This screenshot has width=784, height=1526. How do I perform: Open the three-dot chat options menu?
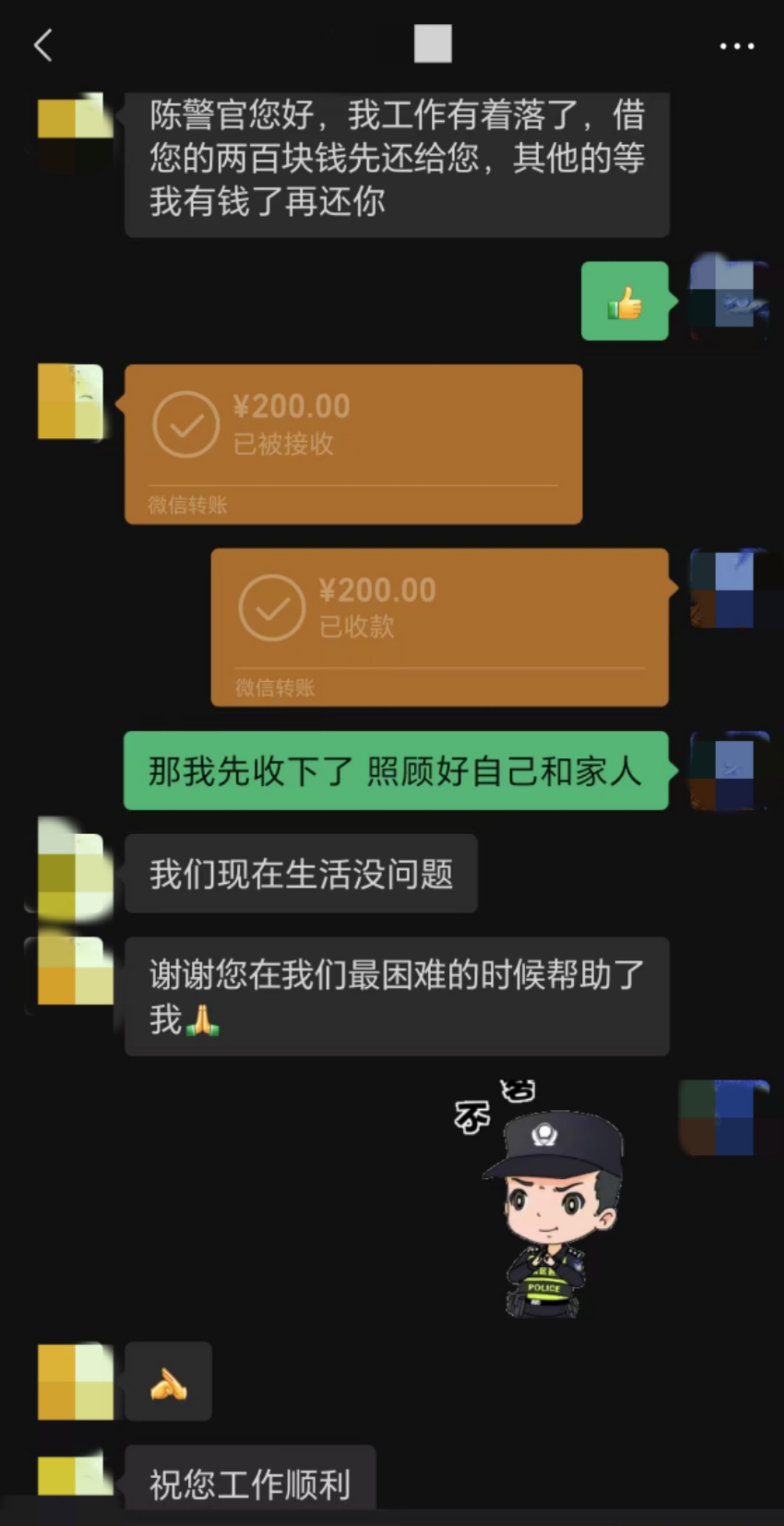736,46
